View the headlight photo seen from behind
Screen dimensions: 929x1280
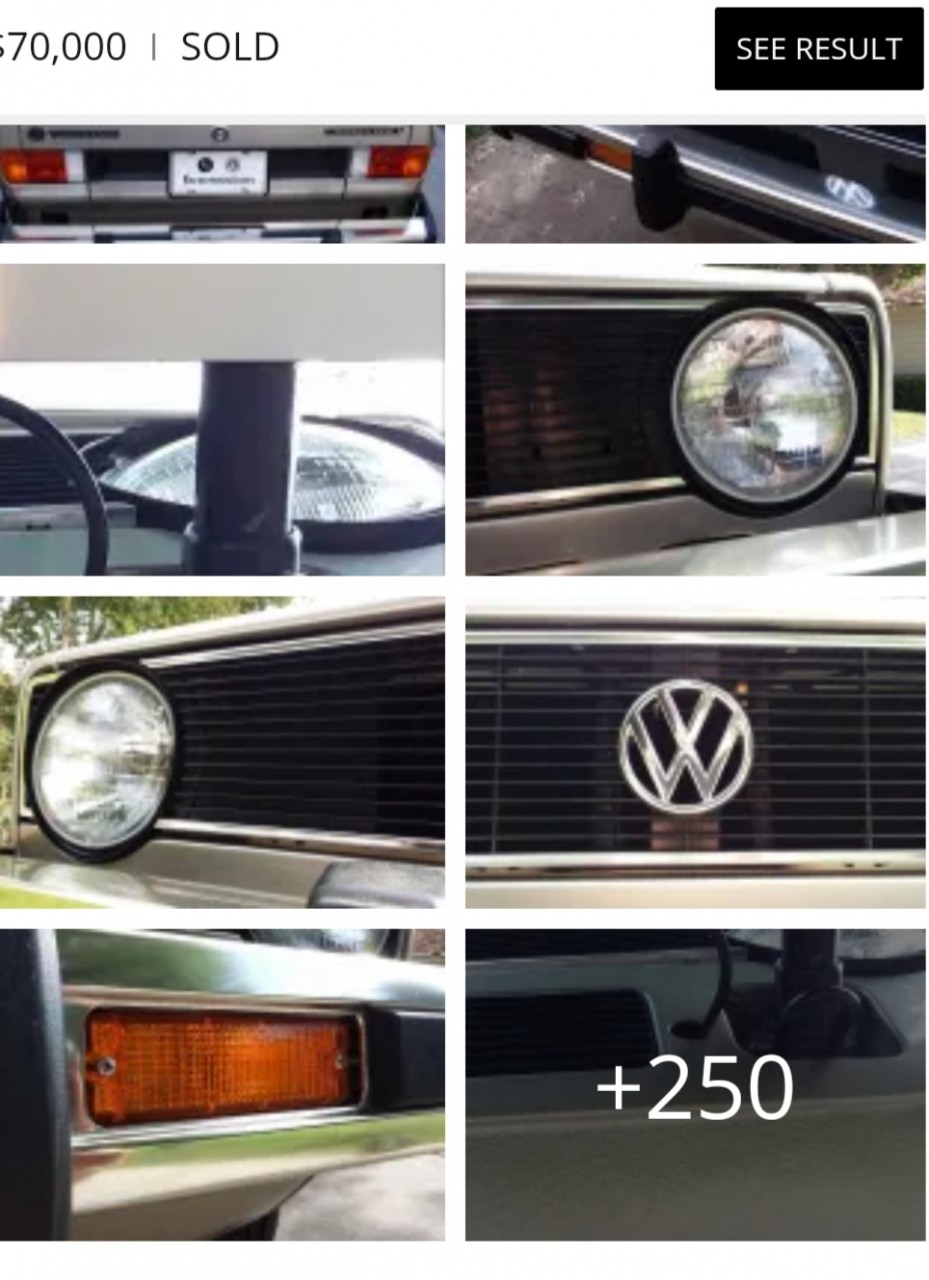(x=221, y=419)
